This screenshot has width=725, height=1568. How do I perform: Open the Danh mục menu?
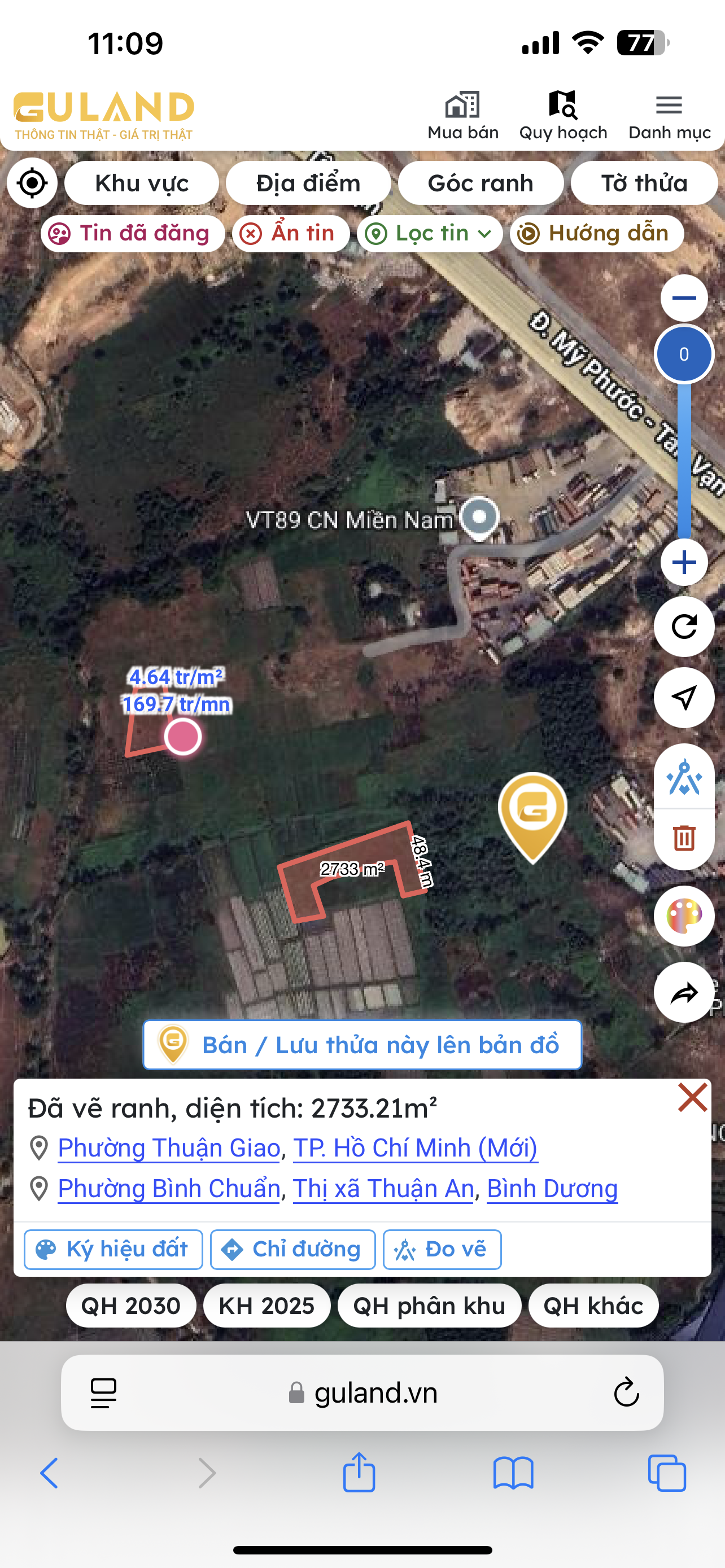[x=669, y=116]
